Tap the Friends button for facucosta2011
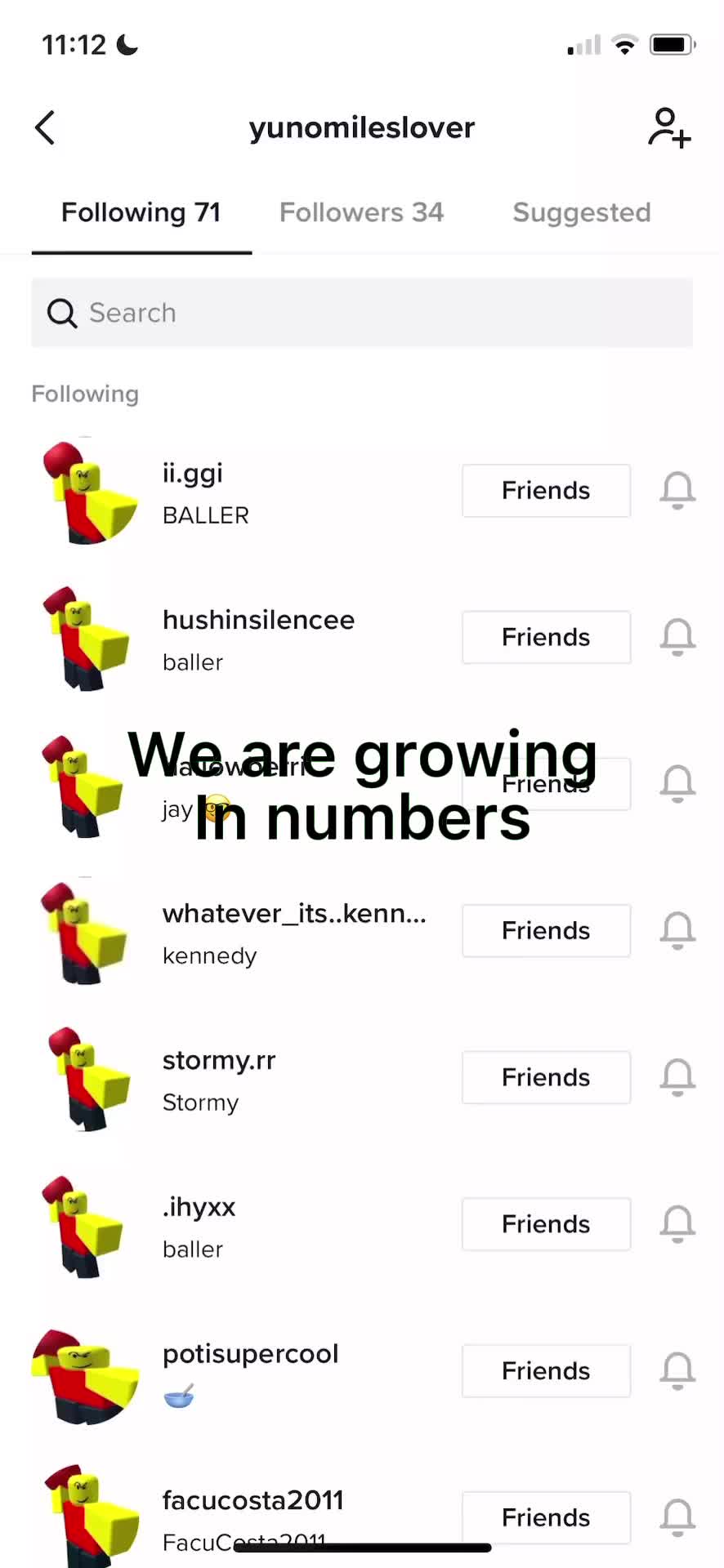Image resolution: width=724 pixels, height=1568 pixels. [x=546, y=1517]
